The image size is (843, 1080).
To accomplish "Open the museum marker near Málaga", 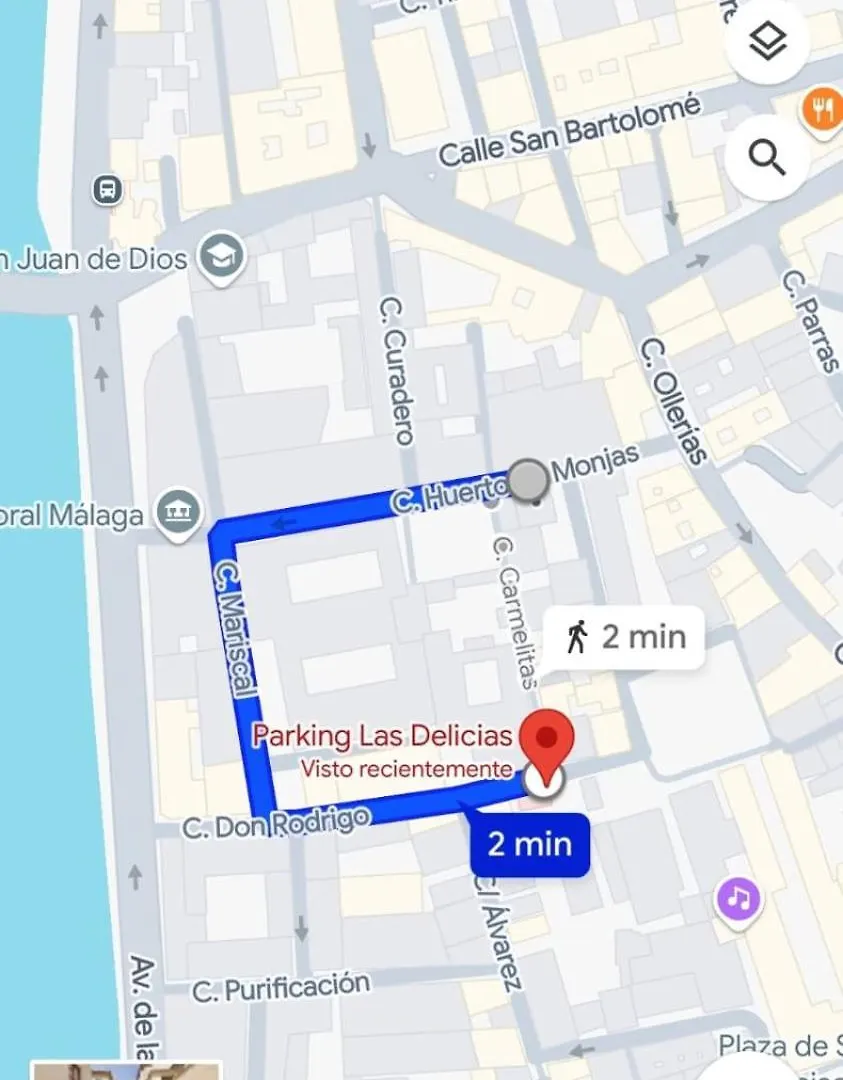I will [x=179, y=513].
